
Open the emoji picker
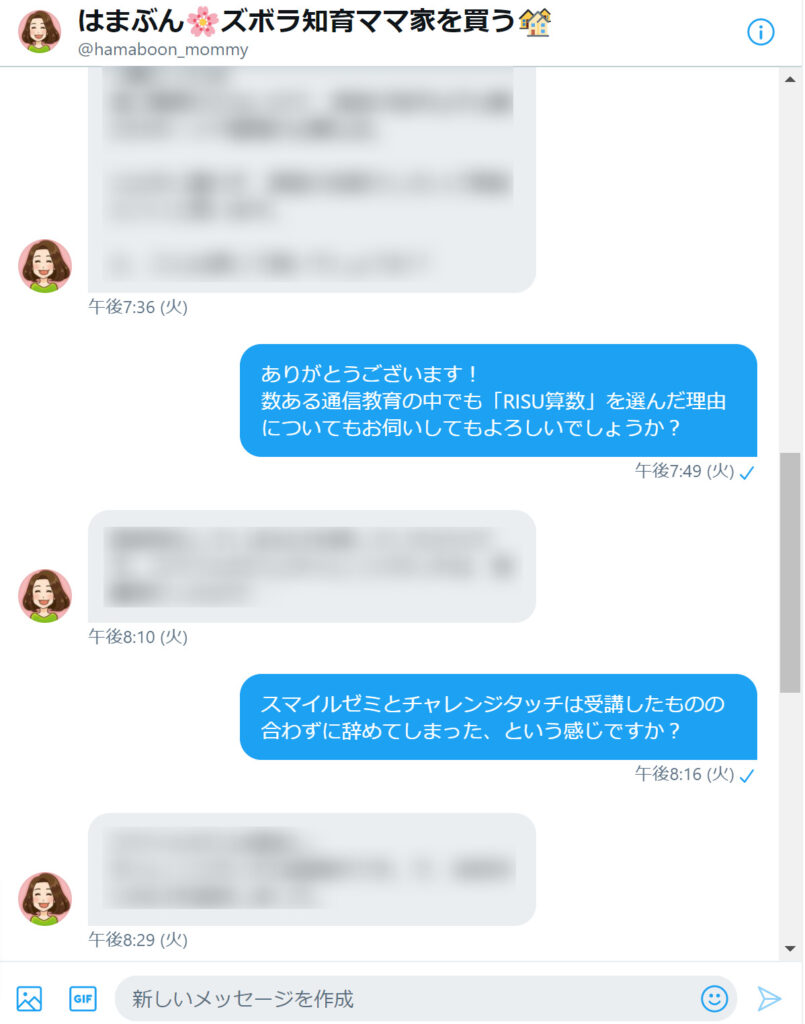(714, 998)
